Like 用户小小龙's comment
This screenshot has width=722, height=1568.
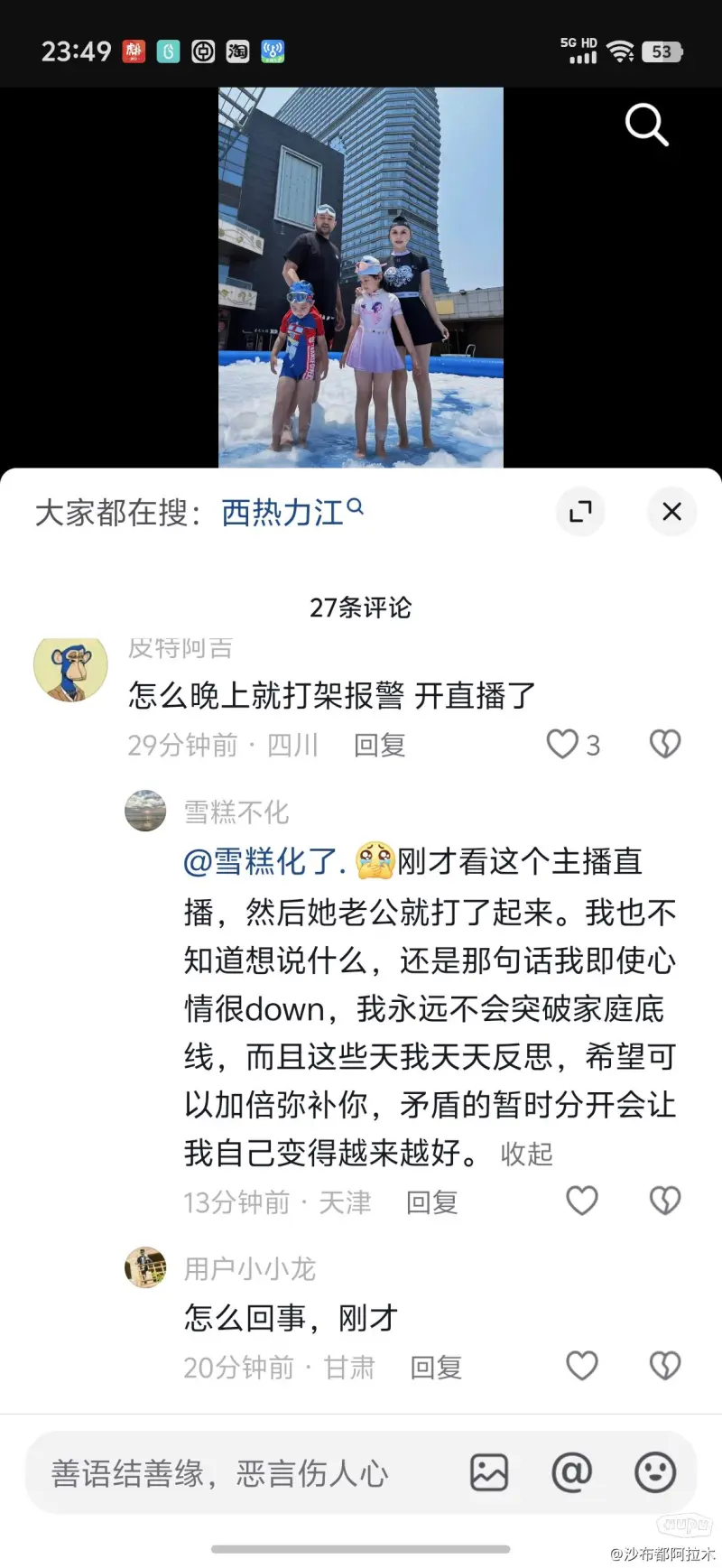coord(581,1366)
